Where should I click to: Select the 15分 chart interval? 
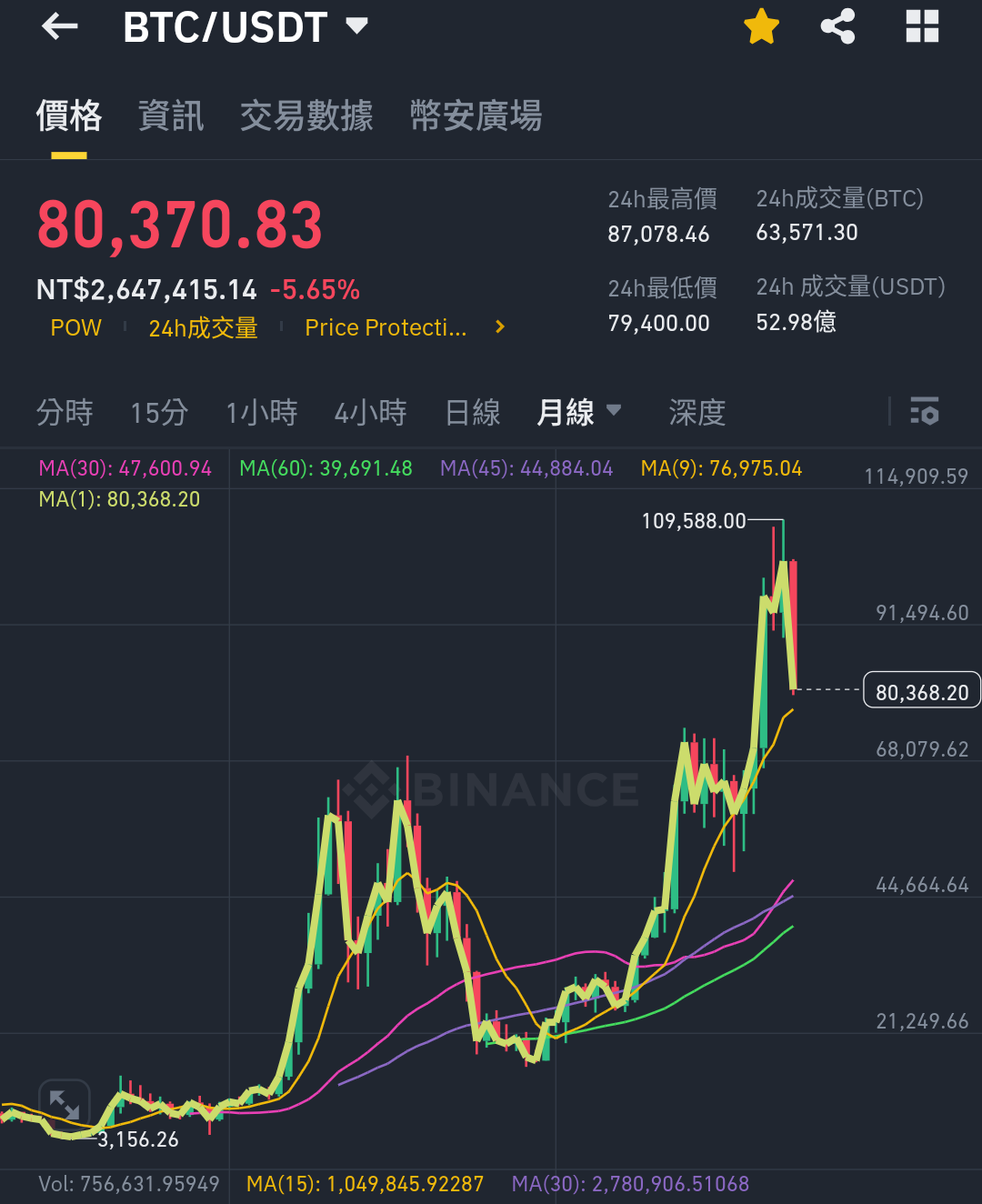[159, 413]
